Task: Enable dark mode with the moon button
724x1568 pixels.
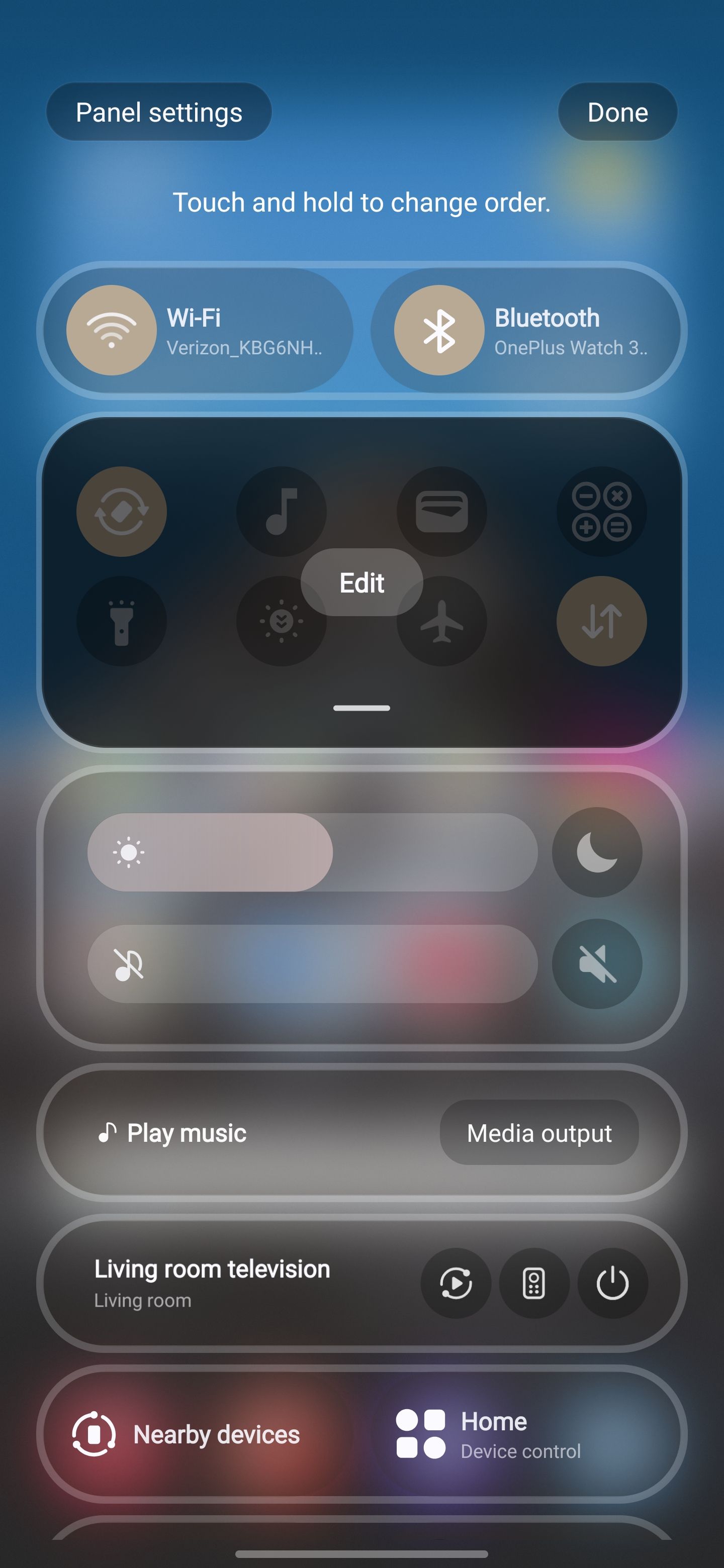Action: click(597, 852)
